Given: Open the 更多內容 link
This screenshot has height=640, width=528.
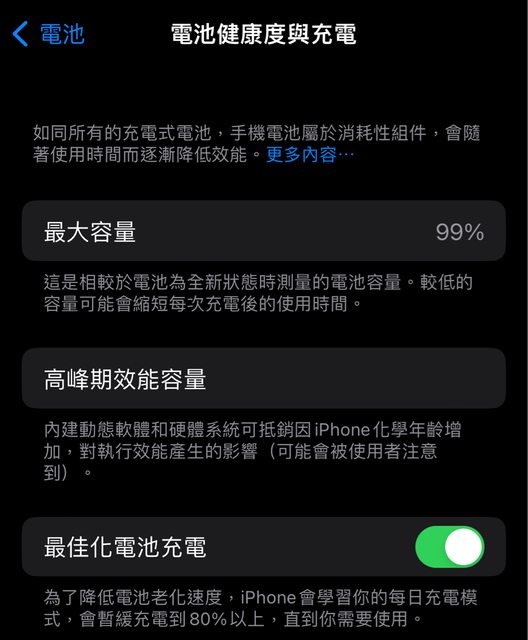Looking at the screenshot, I should pos(310,155).
